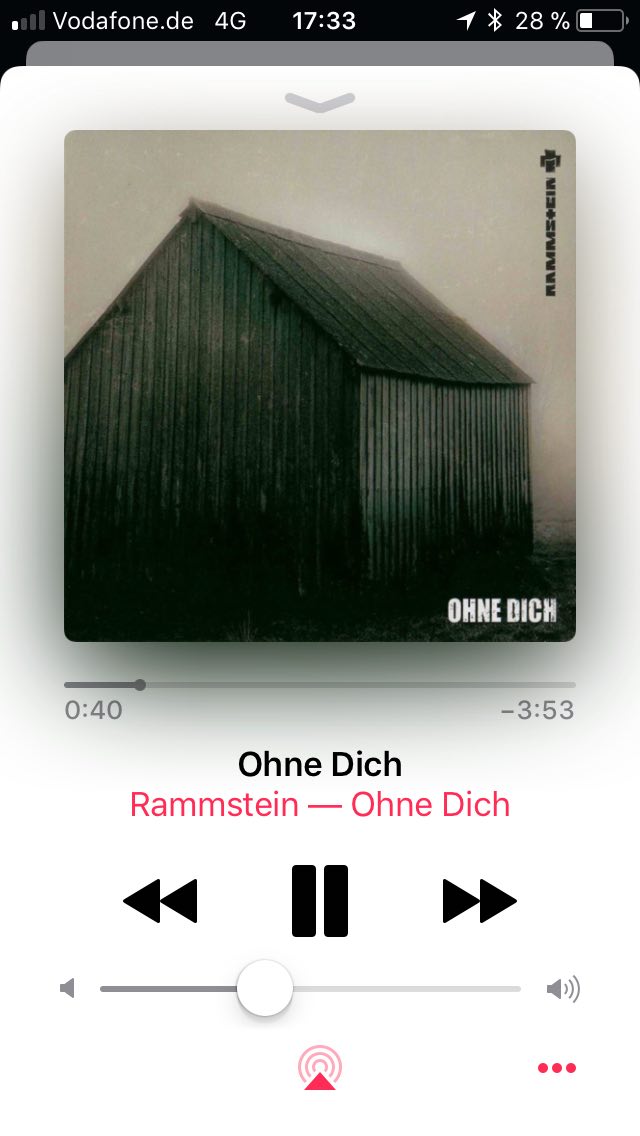Image resolution: width=640 pixels, height=1136 pixels.
Task: Open Rammstein — Ohne Dich album link
Action: click(x=320, y=805)
